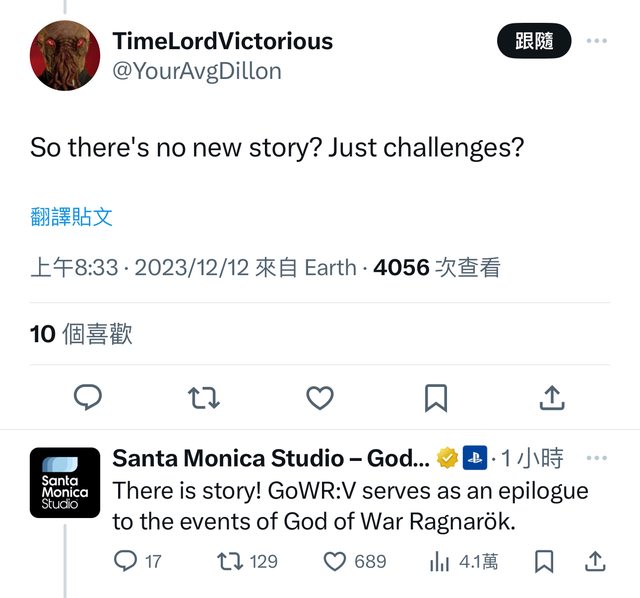Bookmark Santa Monica Studio's reply
Screen dimensions: 640x598
coord(543,561)
